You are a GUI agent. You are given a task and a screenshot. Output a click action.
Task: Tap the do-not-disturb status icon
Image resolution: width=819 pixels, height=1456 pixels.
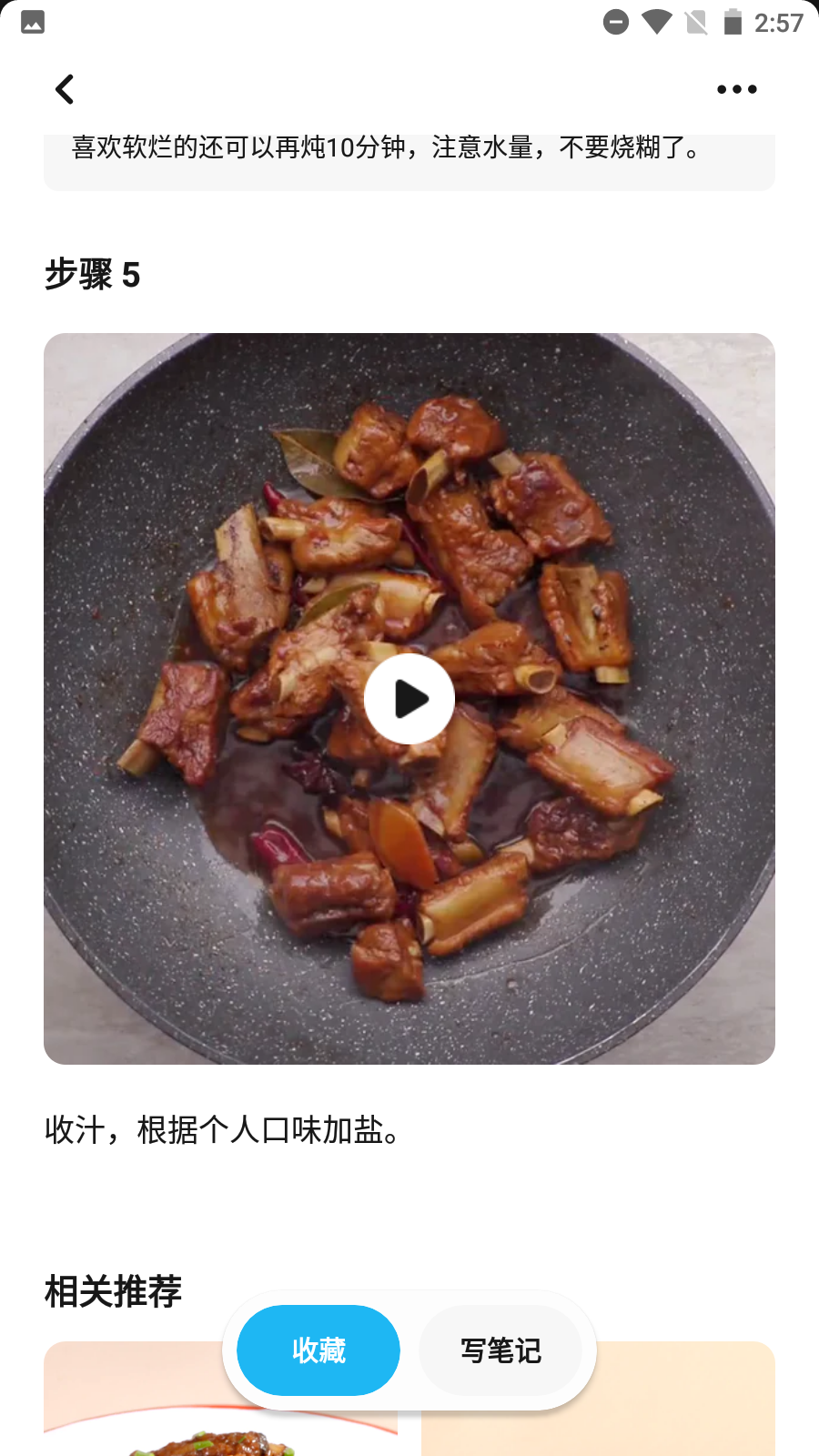click(616, 21)
